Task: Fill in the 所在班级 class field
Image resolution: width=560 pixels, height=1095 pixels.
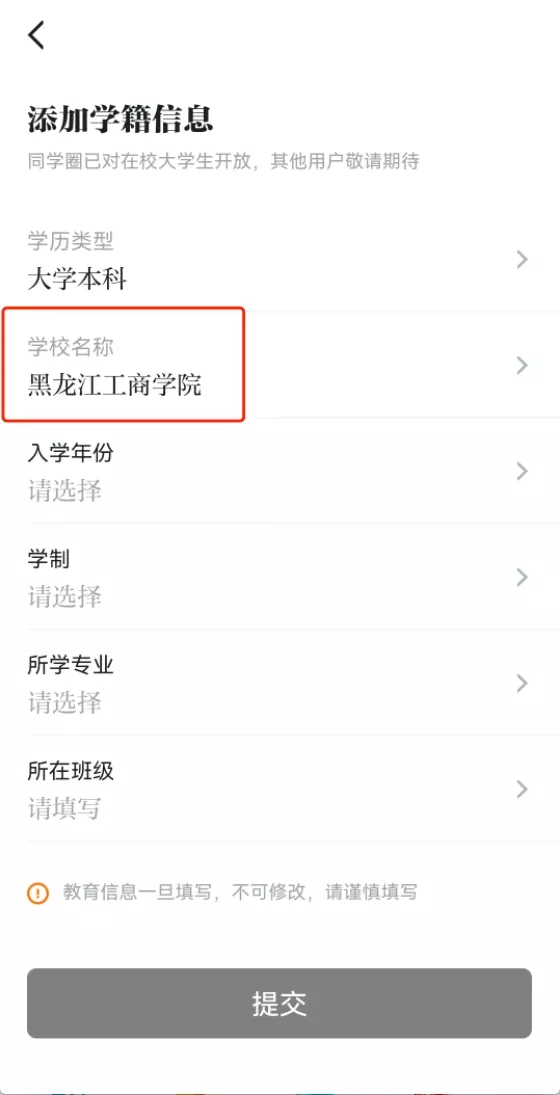Action: coord(280,789)
